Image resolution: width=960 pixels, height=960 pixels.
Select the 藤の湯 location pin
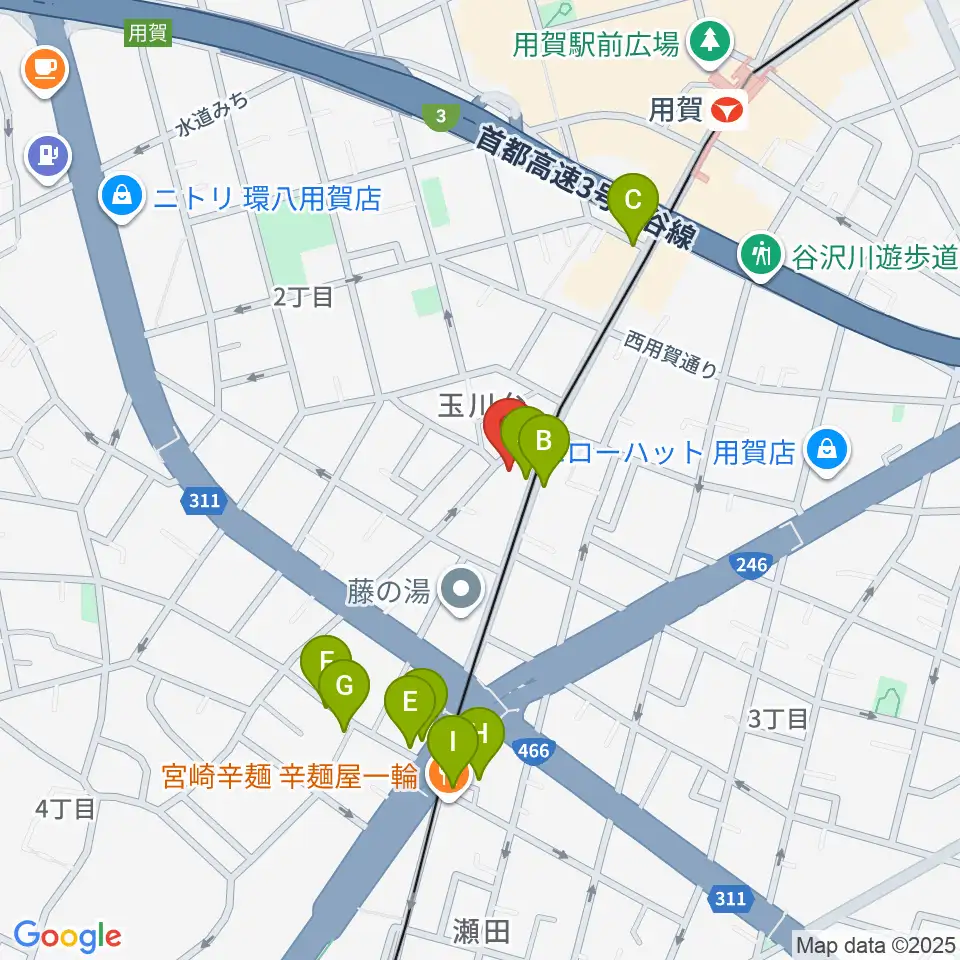point(462,590)
